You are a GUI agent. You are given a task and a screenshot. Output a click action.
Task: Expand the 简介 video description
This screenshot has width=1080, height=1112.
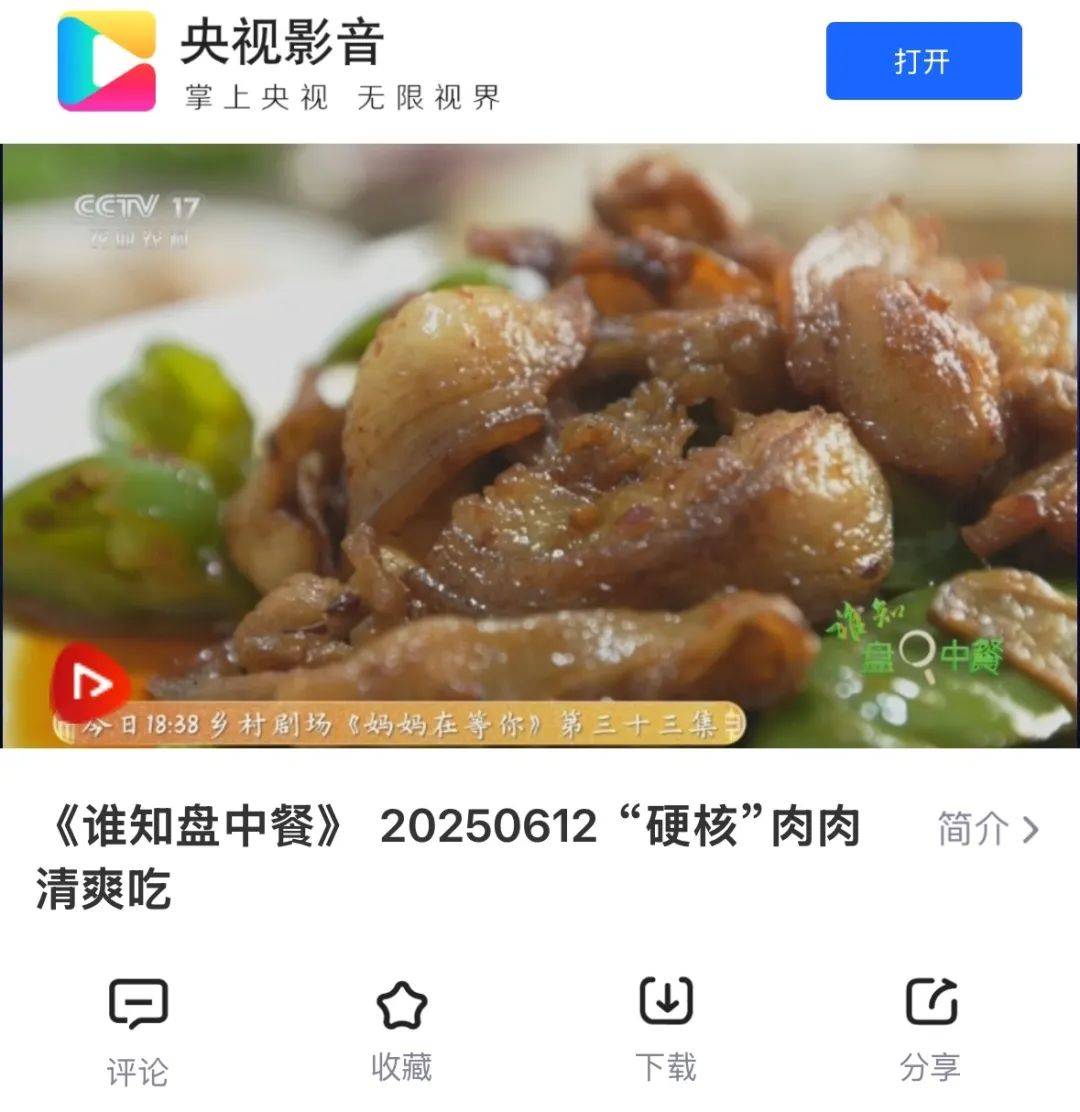[987, 829]
